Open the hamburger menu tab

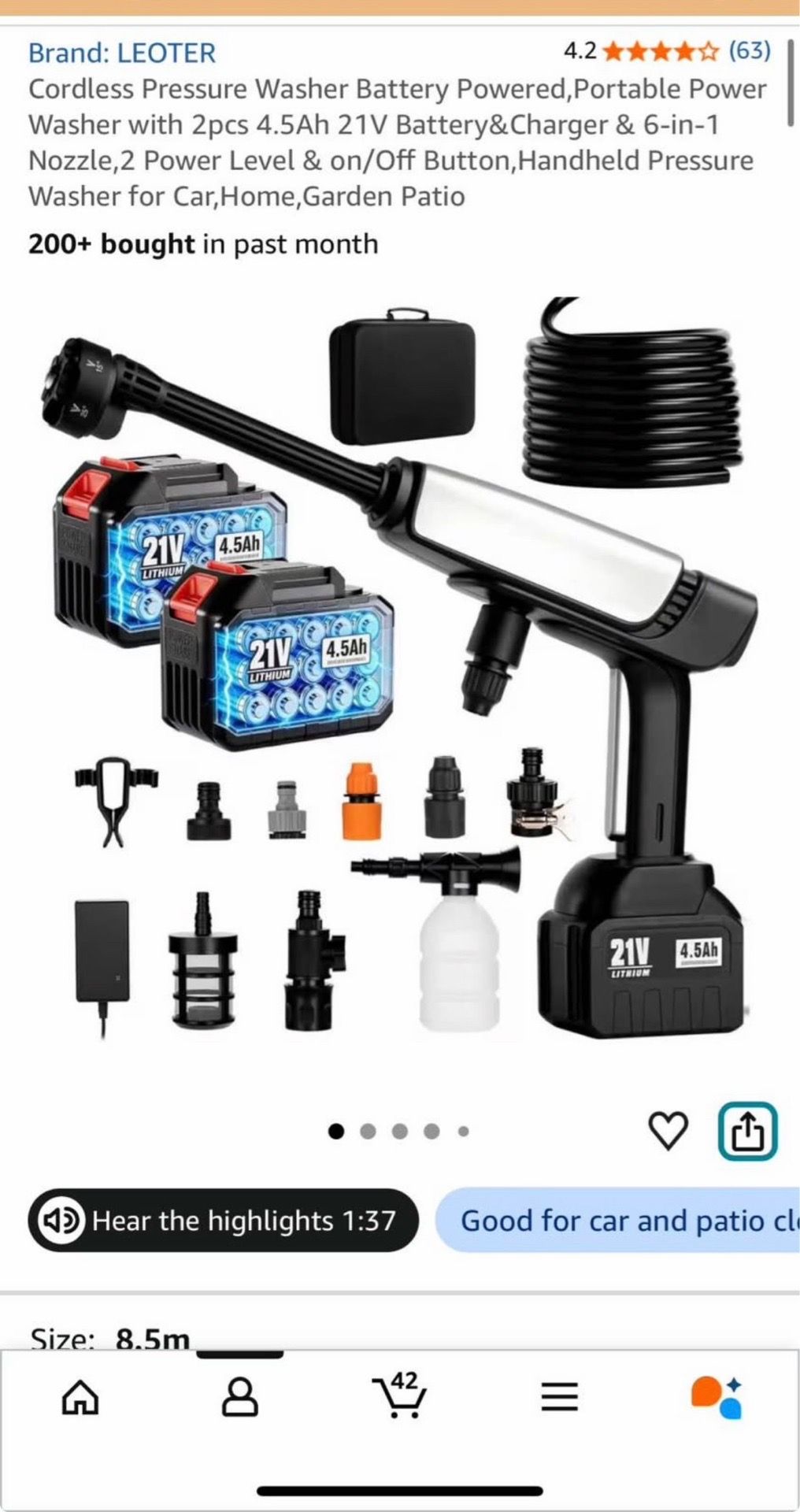click(560, 1397)
